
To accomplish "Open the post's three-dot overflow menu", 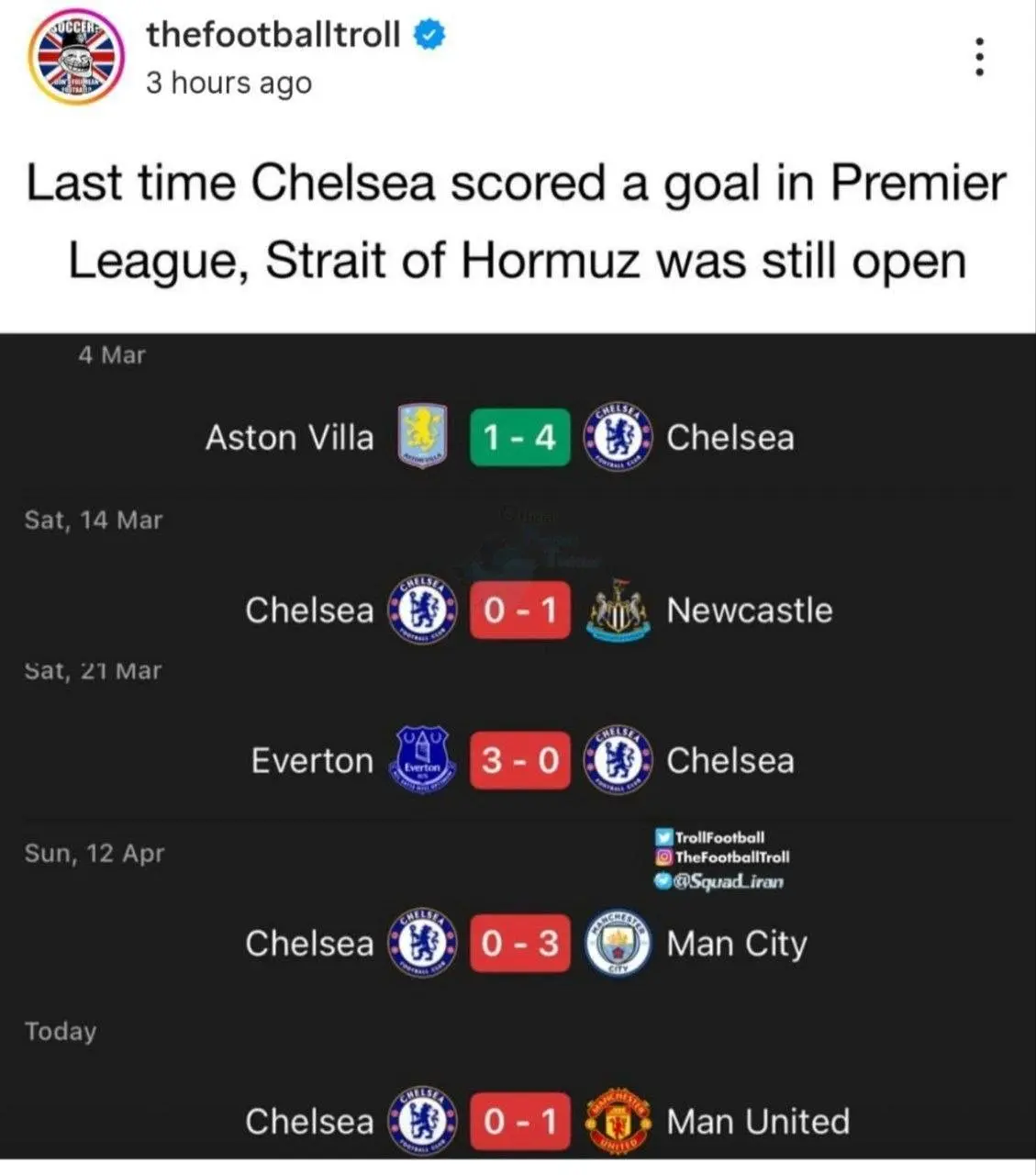I will click(979, 57).
